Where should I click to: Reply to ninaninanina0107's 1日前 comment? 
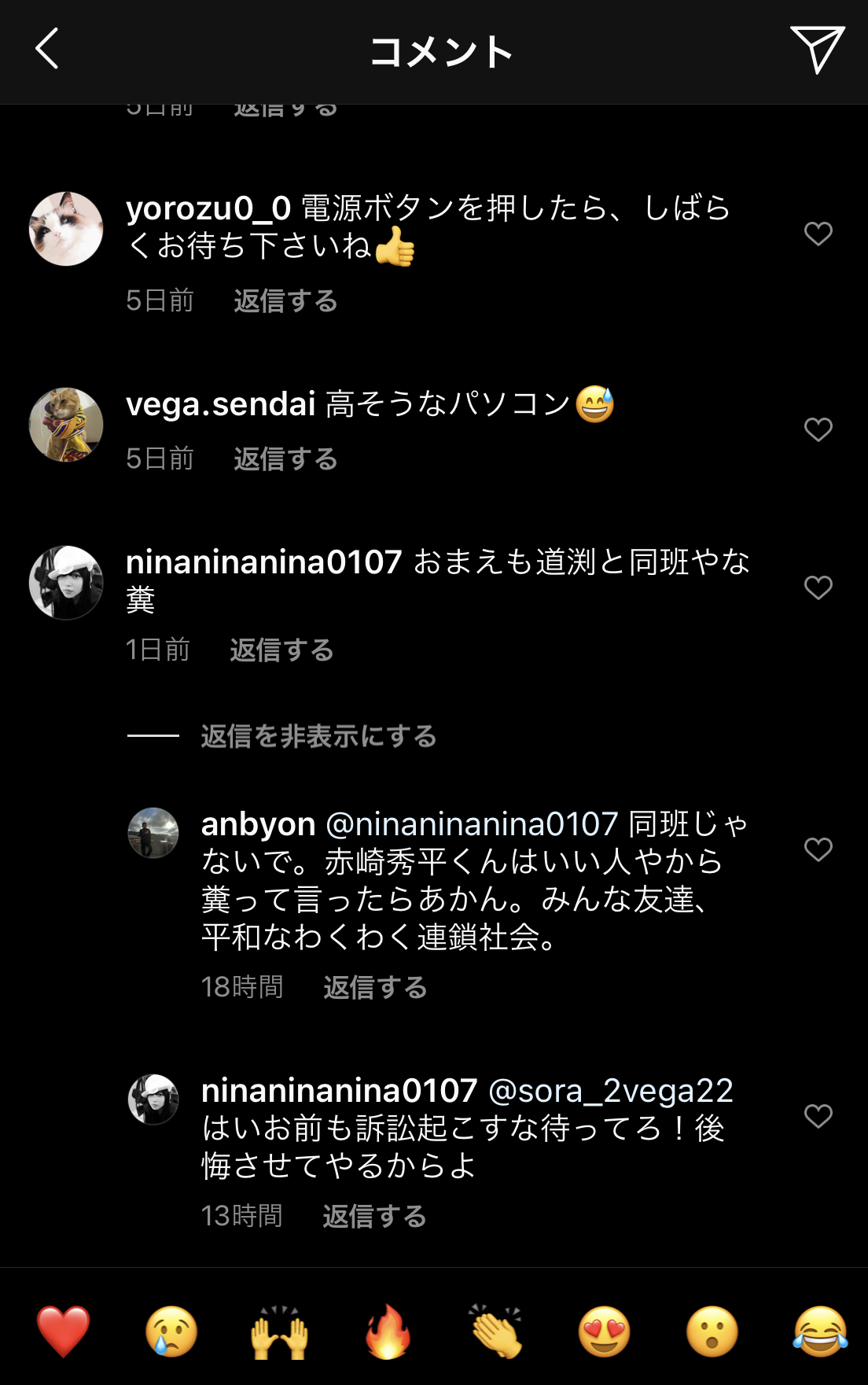pos(281,650)
